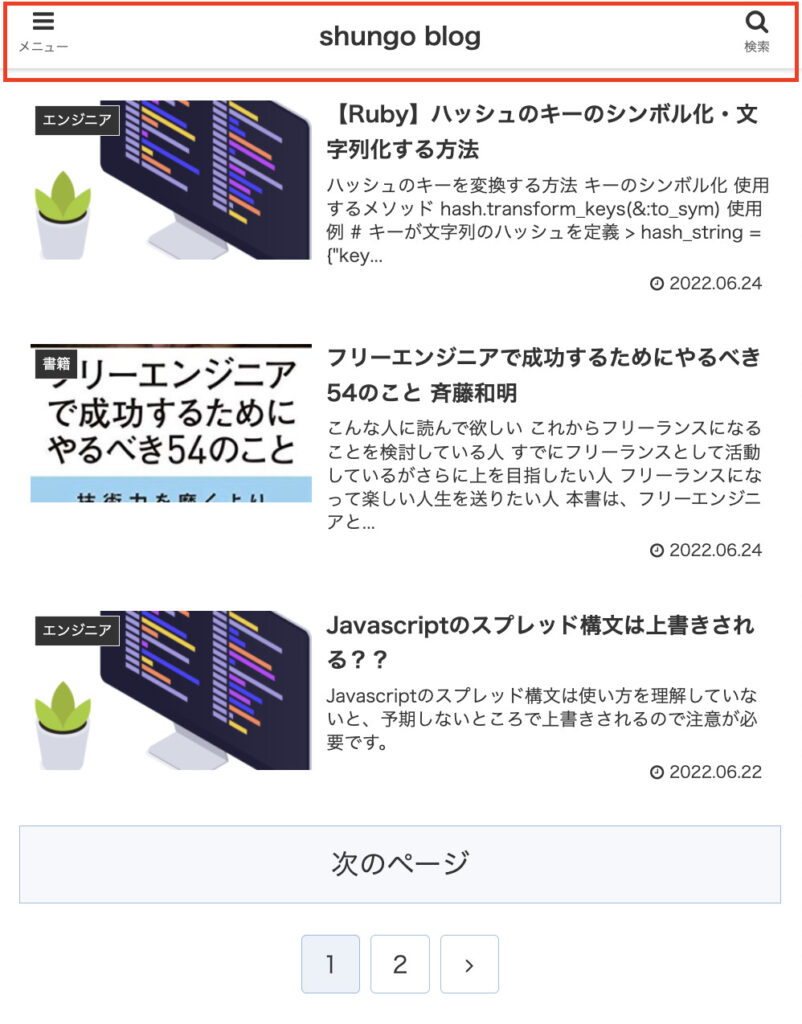Select page 1 in pagination
The height and width of the screenshot is (1024, 802).
click(331, 963)
